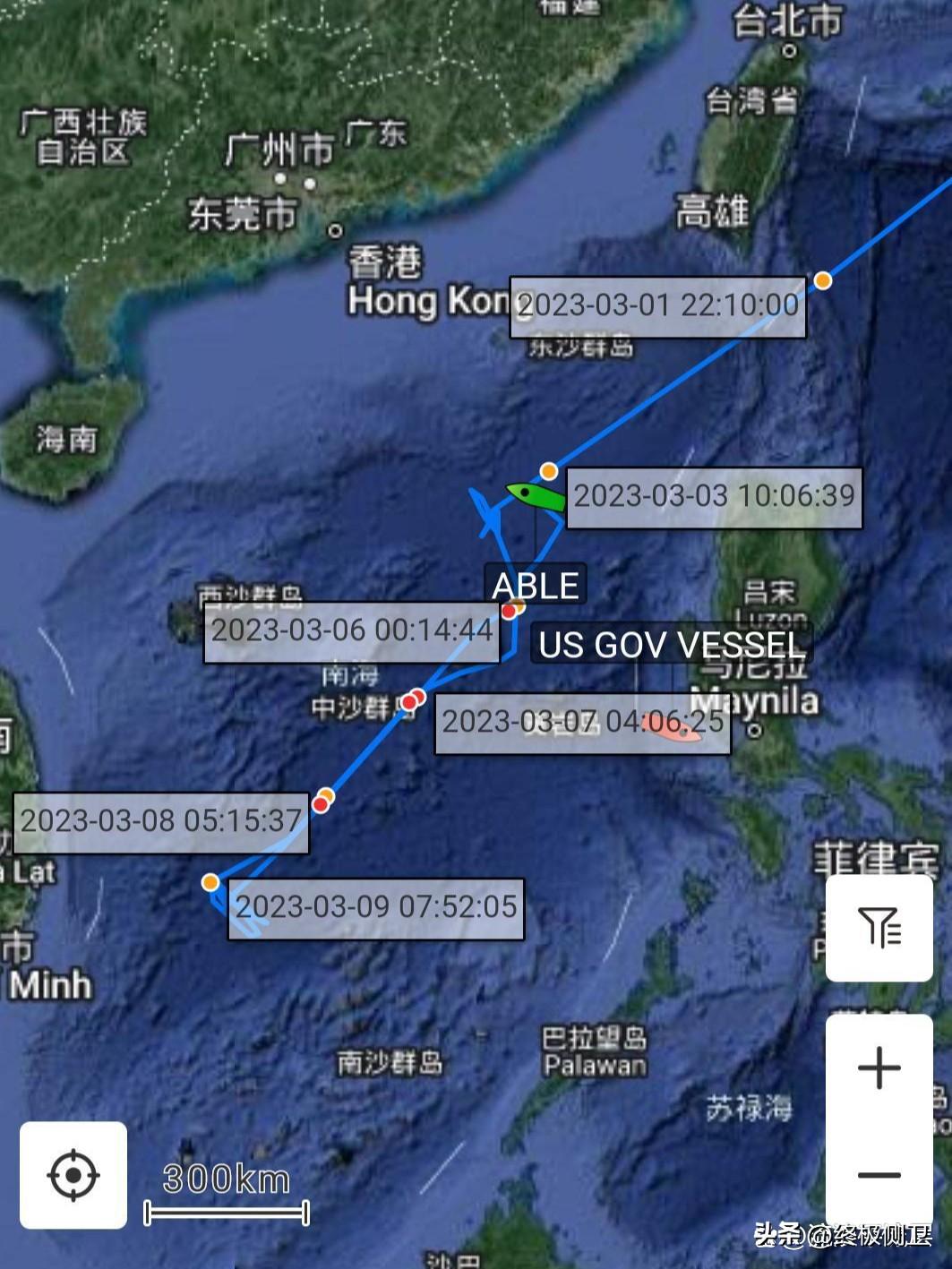The height and width of the screenshot is (1269, 952).
Task: Tap the track point dated 2023-03-01 22:10:00
Action: [822, 280]
